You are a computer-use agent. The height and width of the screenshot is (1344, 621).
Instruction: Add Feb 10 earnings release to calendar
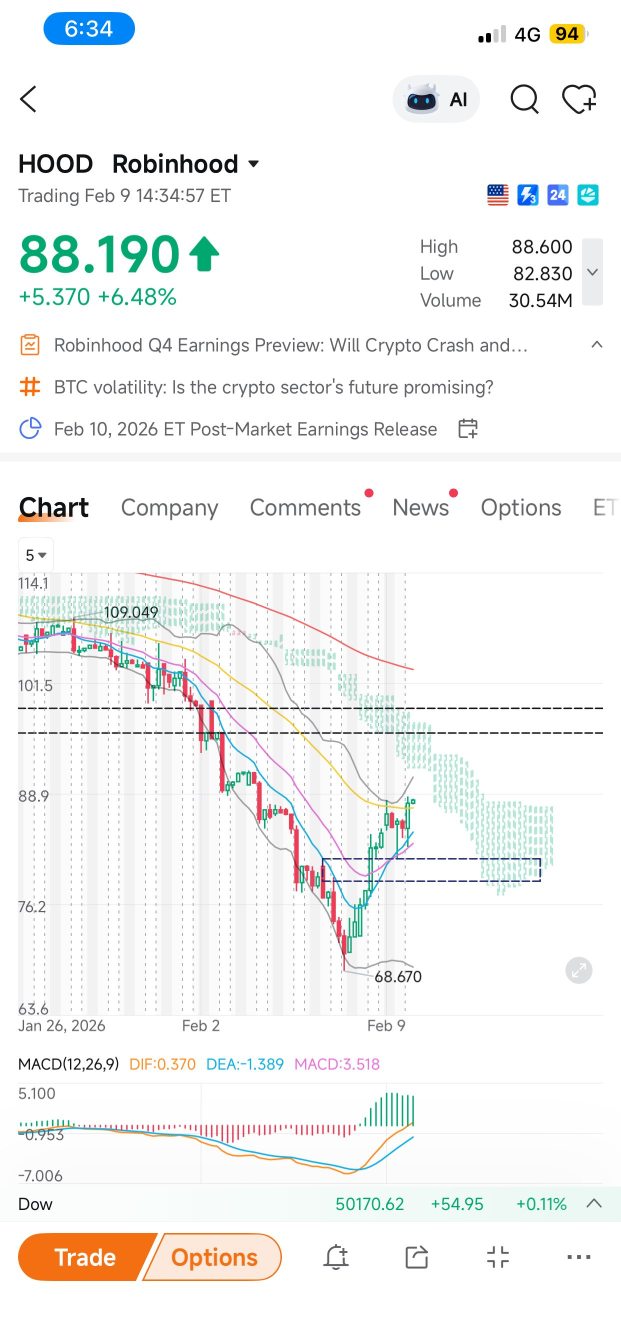[x=468, y=429]
